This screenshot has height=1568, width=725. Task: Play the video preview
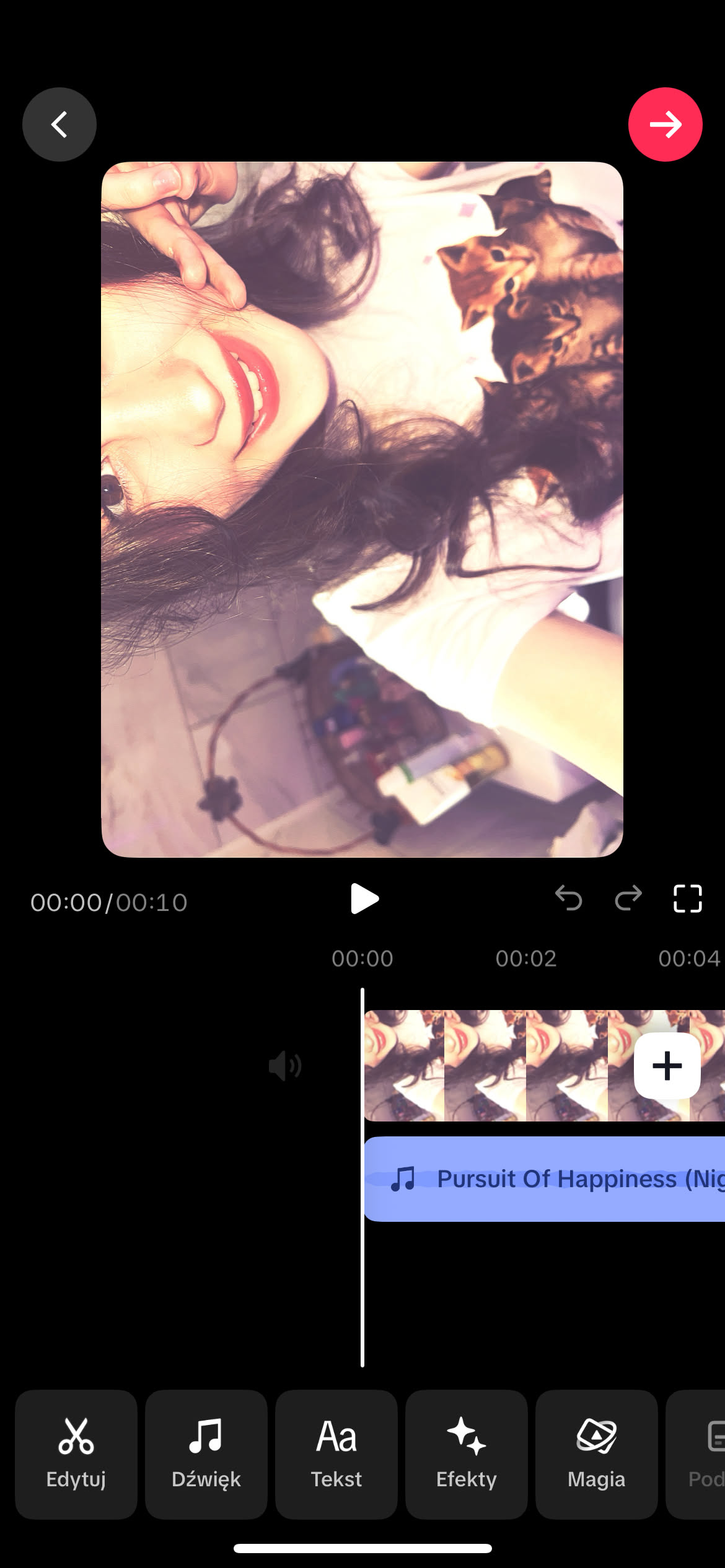click(x=364, y=899)
